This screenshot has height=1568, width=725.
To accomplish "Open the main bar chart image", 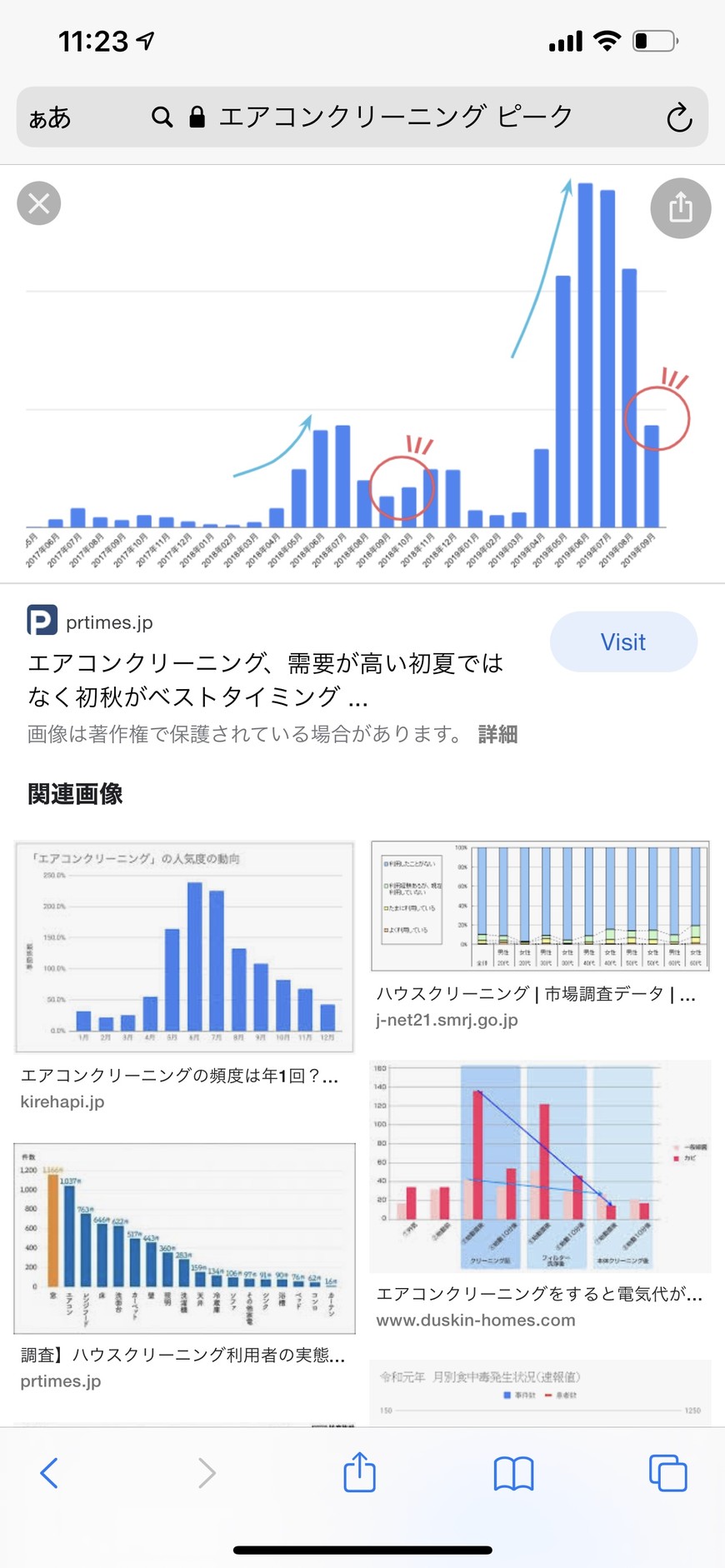I will point(362,373).
